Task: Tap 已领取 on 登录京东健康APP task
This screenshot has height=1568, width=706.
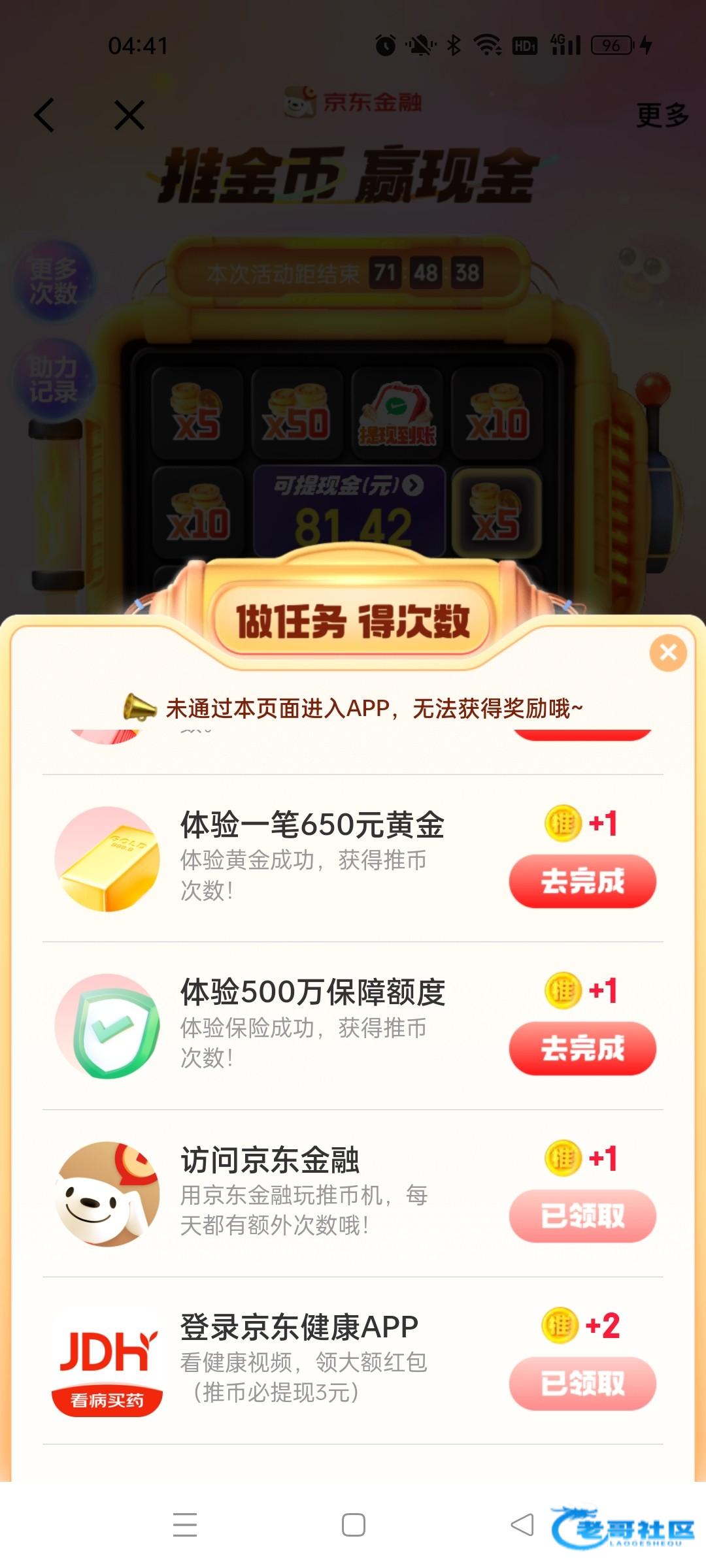Action: pyautogui.click(x=582, y=1383)
